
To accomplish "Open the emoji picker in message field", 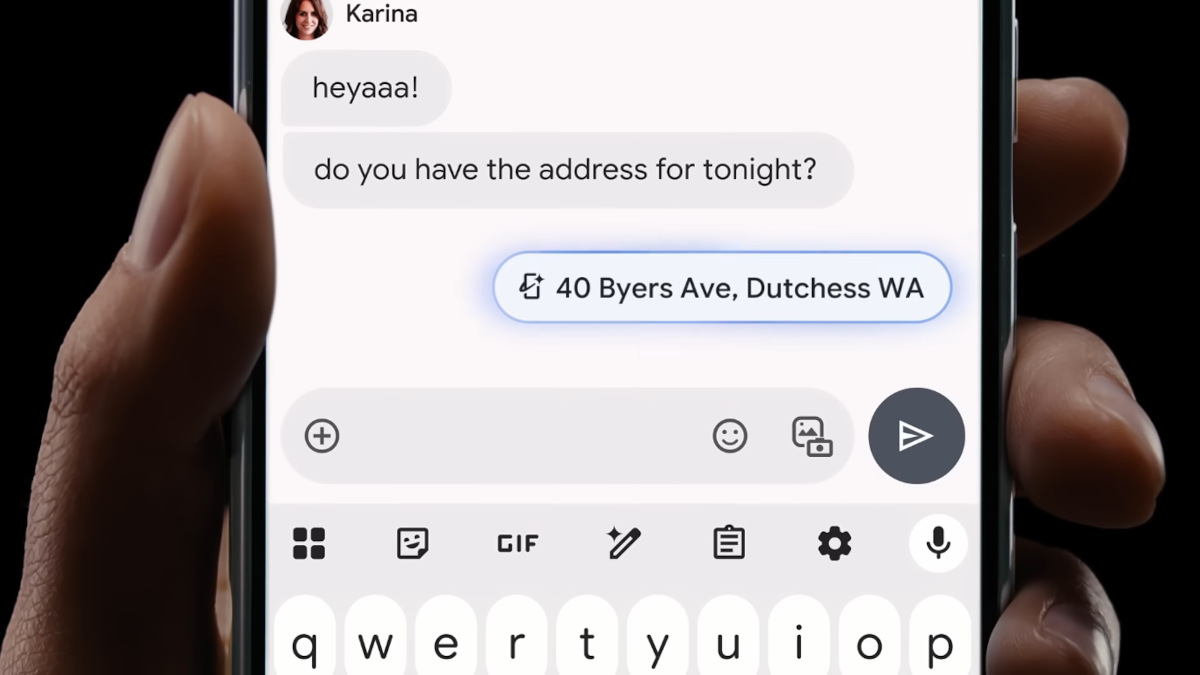I will pyautogui.click(x=730, y=436).
